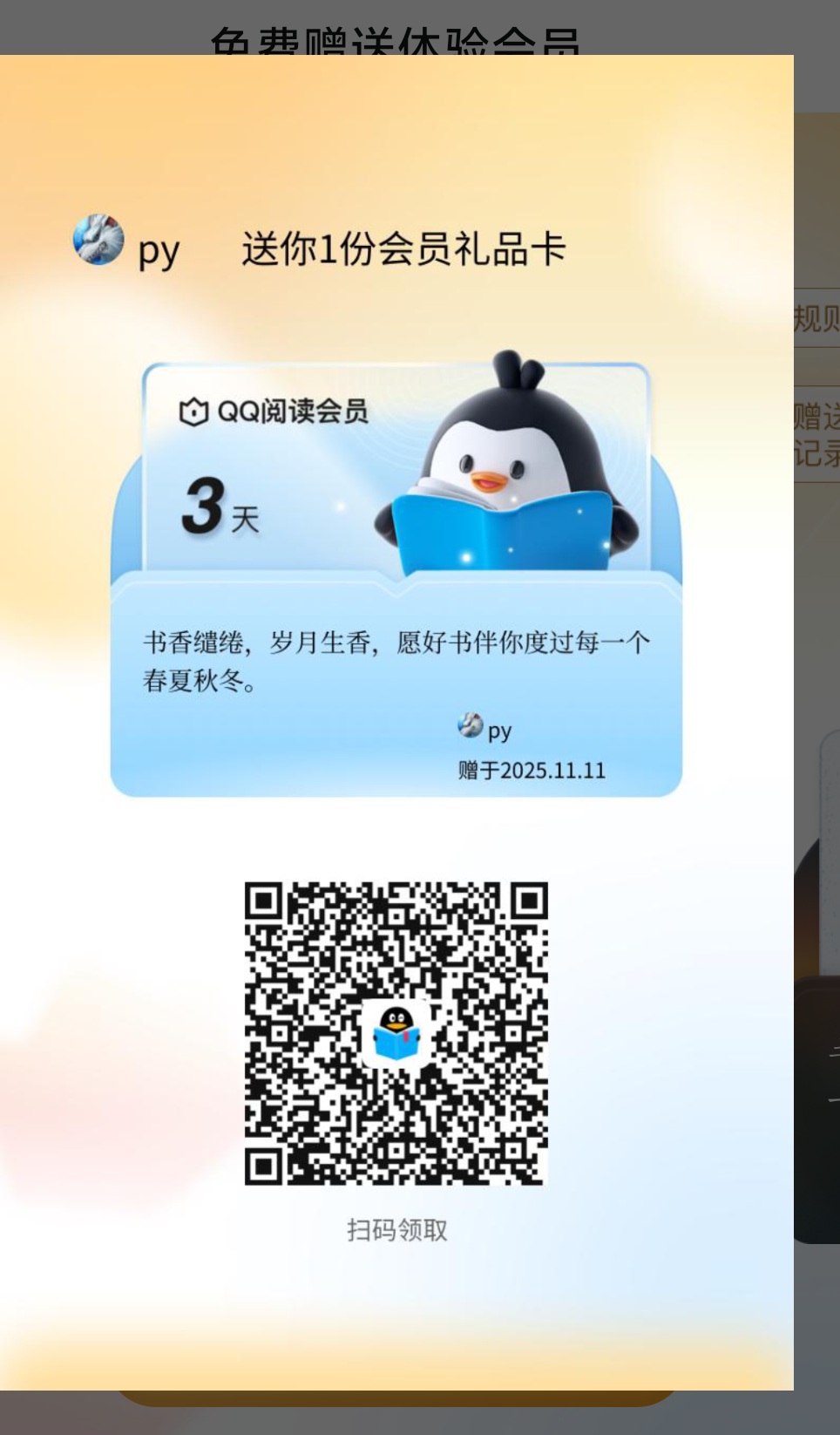Open the 规则 rules button
The height and width of the screenshot is (1435, 840).
(816, 318)
